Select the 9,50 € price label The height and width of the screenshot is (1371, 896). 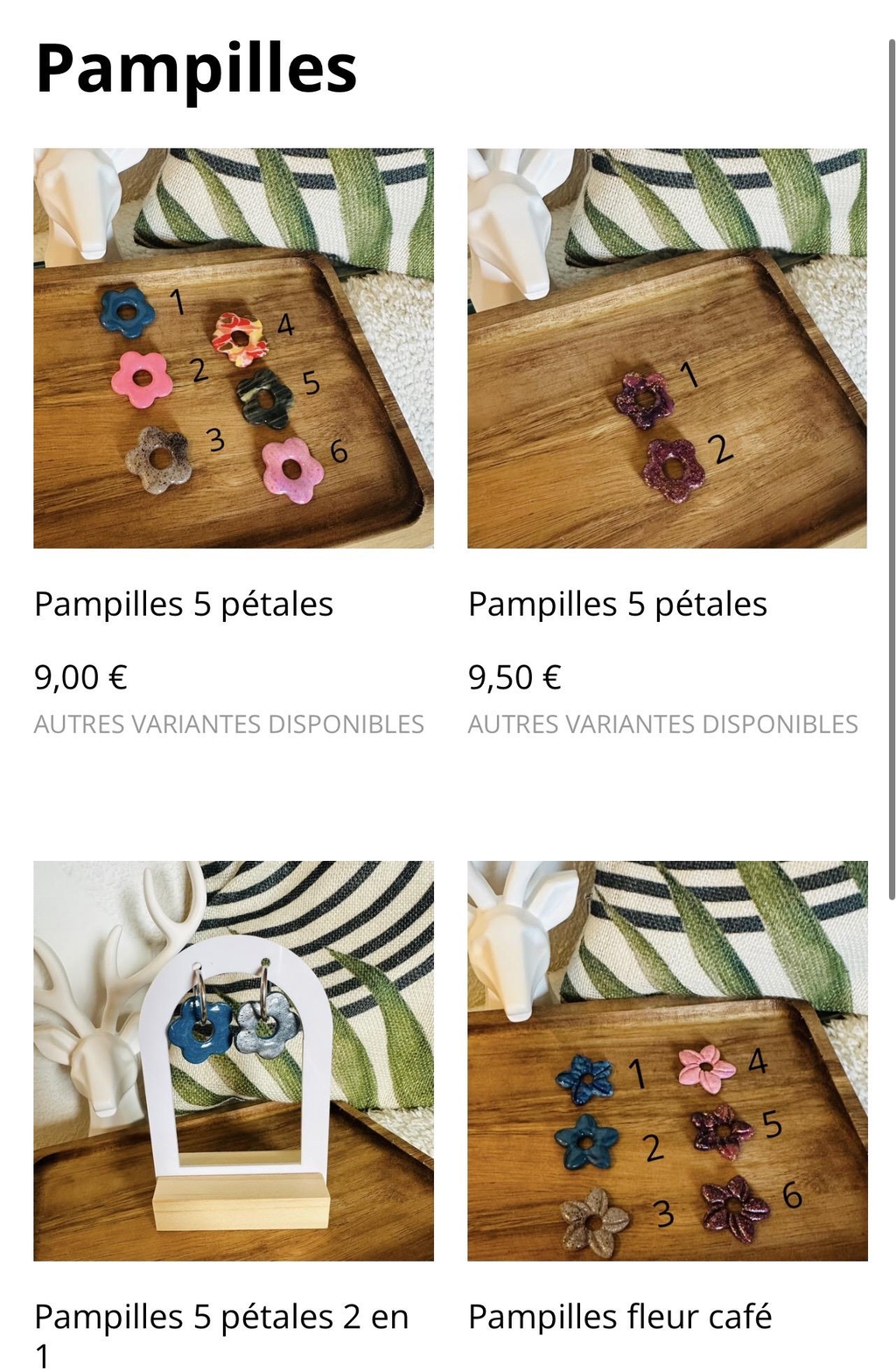point(514,676)
